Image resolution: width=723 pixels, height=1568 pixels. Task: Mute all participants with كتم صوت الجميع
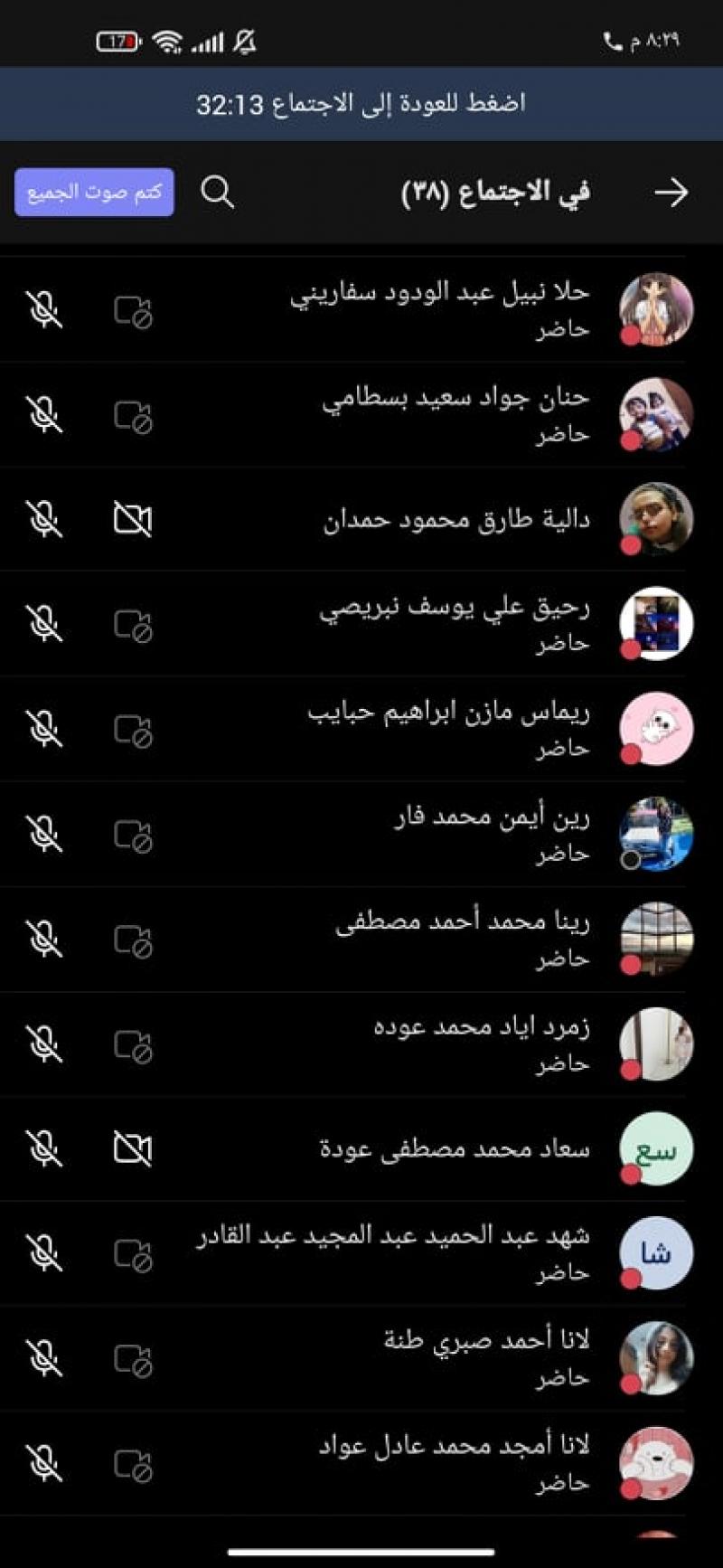point(94,193)
